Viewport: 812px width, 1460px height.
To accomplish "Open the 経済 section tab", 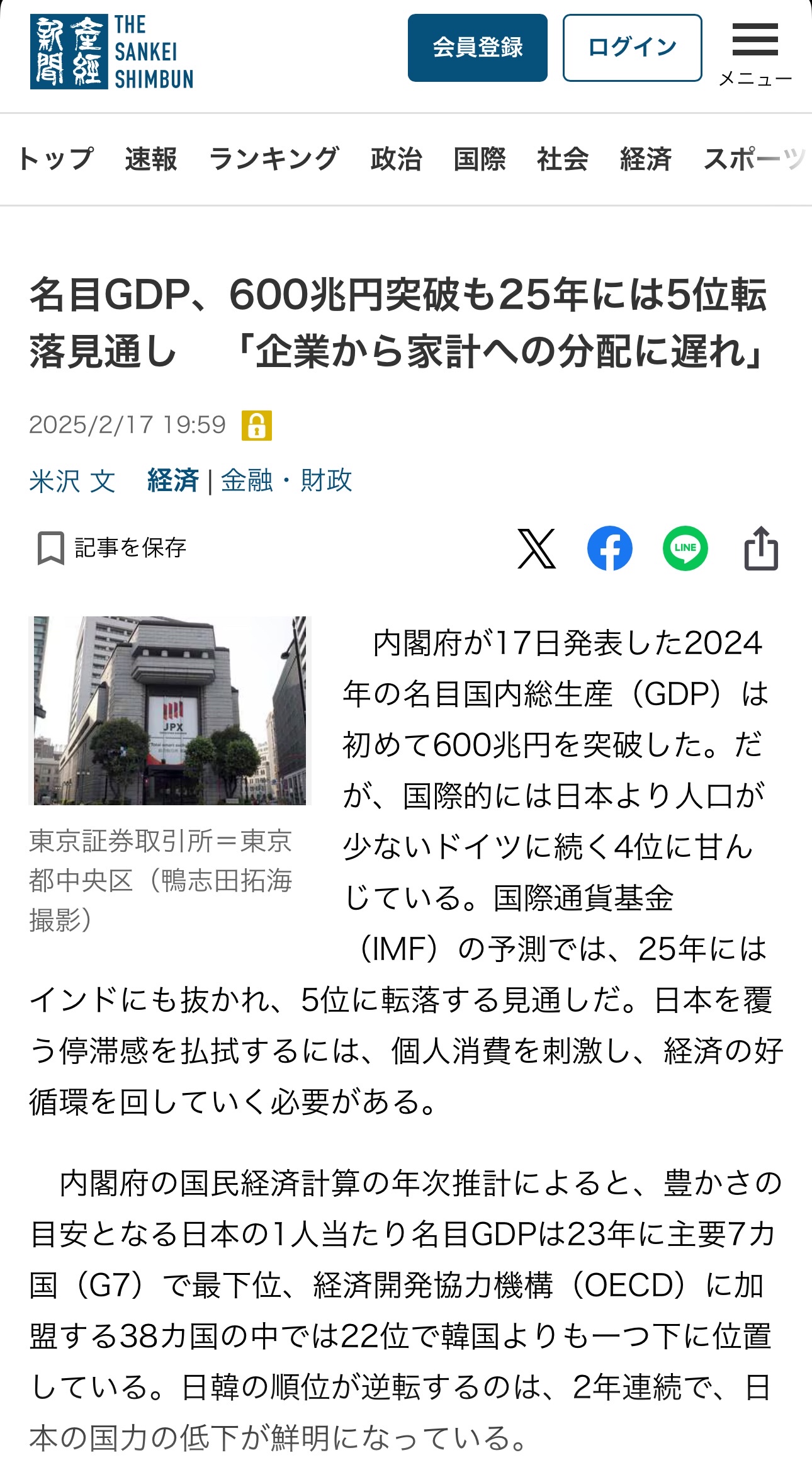I will pos(646,159).
